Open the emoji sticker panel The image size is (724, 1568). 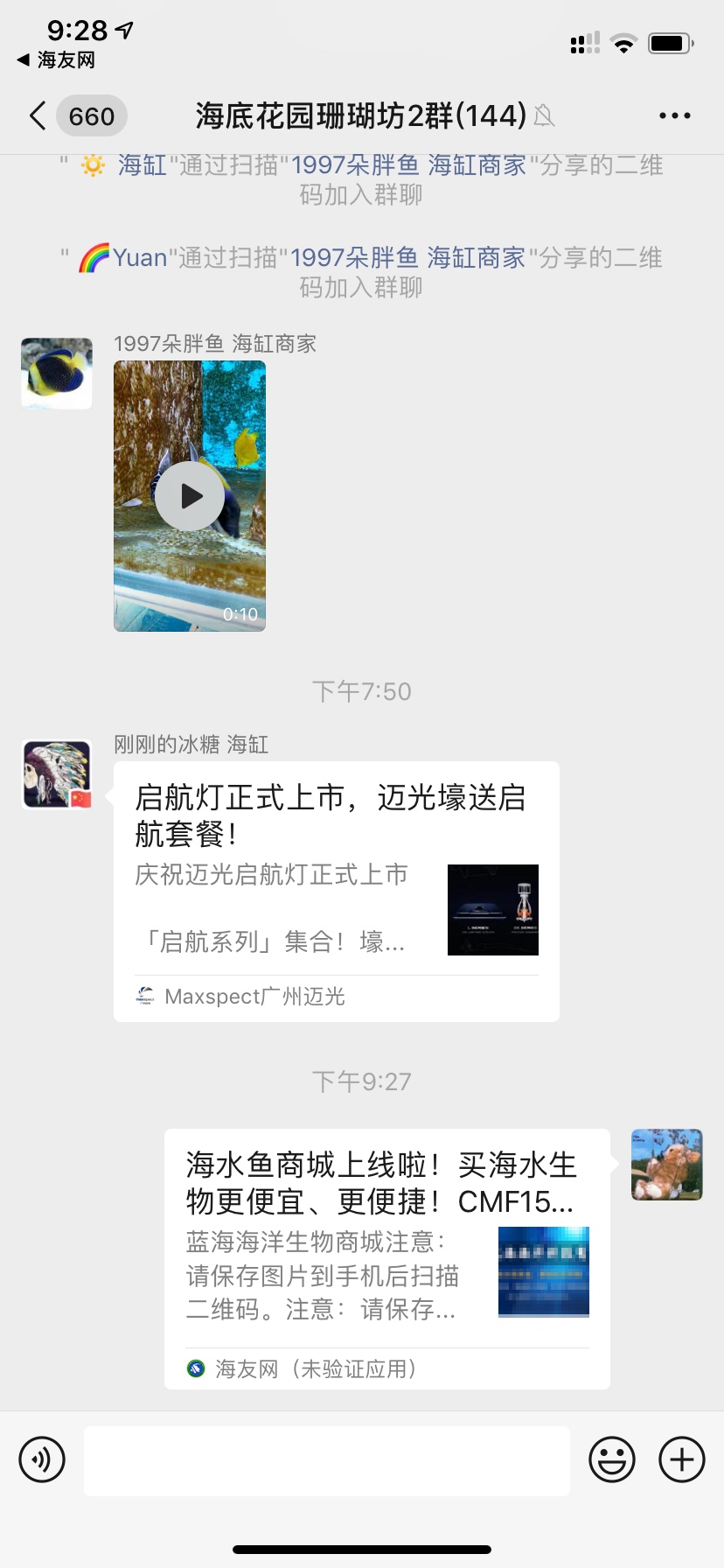pos(611,1459)
